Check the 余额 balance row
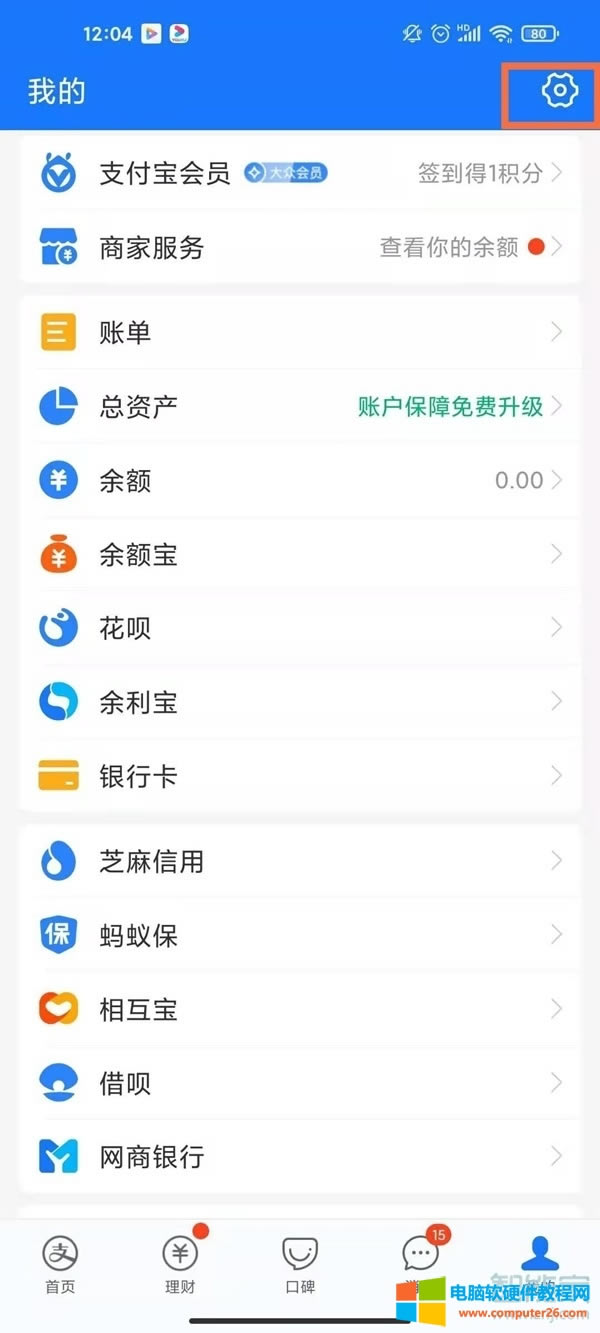The width and height of the screenshot is (600, 1333). pos(300,480)
